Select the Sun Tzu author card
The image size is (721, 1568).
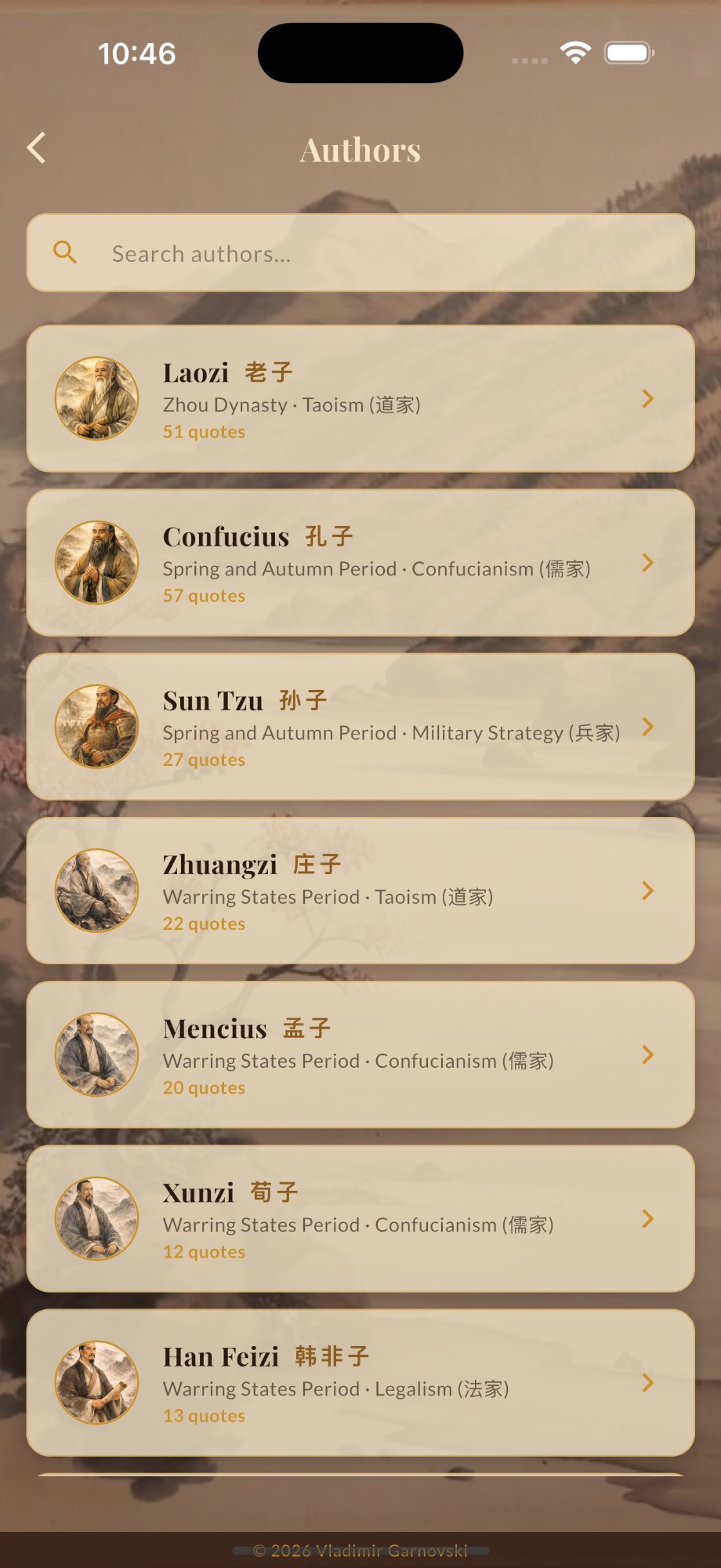360,727
